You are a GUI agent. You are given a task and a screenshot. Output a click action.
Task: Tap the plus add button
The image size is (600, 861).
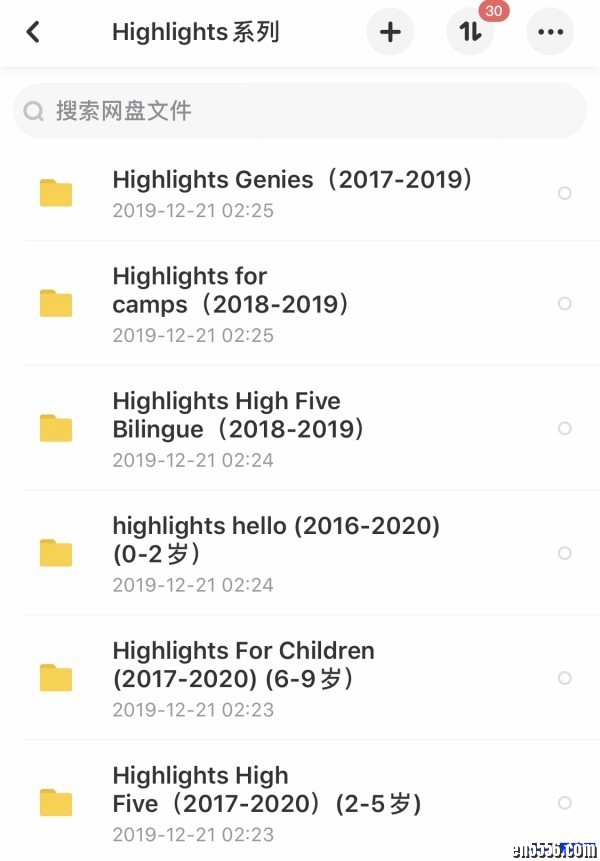click(x=390, y=32)
